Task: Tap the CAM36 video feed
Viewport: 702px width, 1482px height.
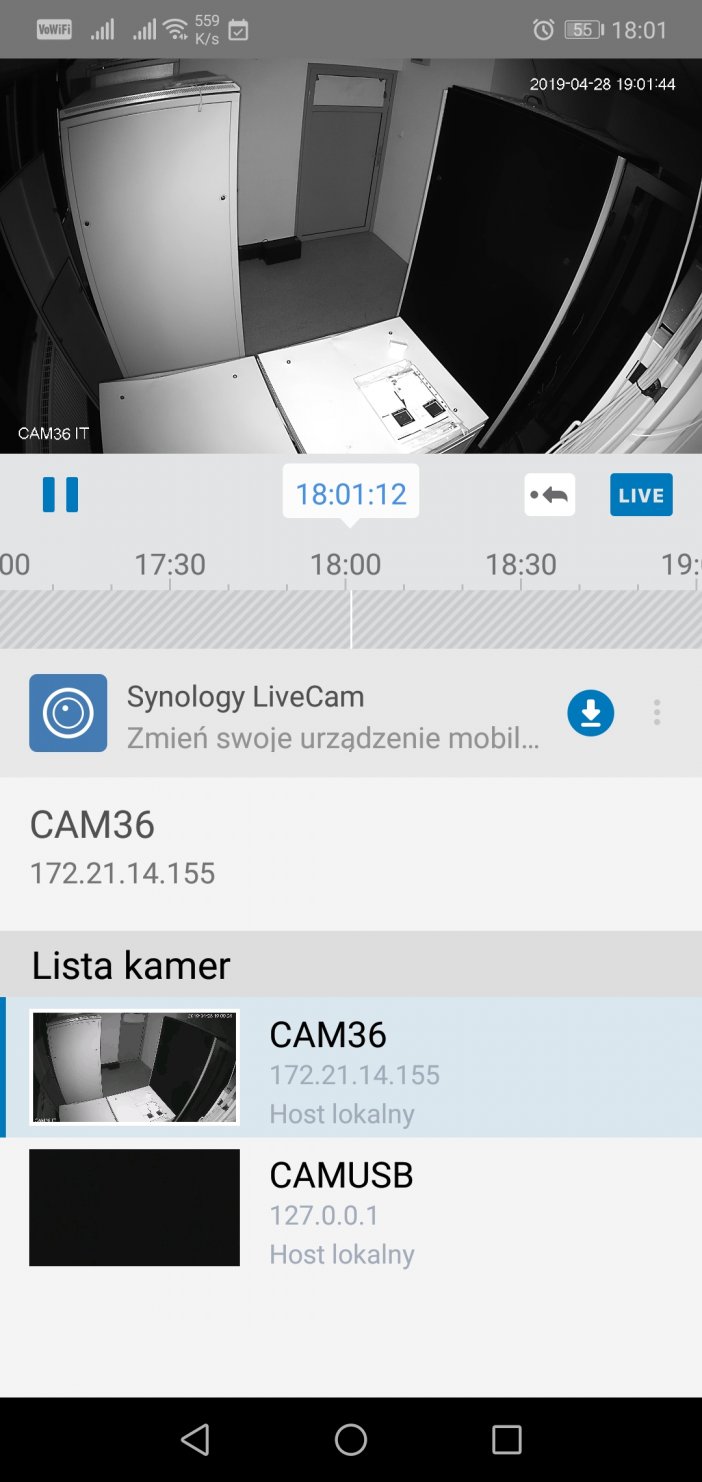Action: pos(350,255)
